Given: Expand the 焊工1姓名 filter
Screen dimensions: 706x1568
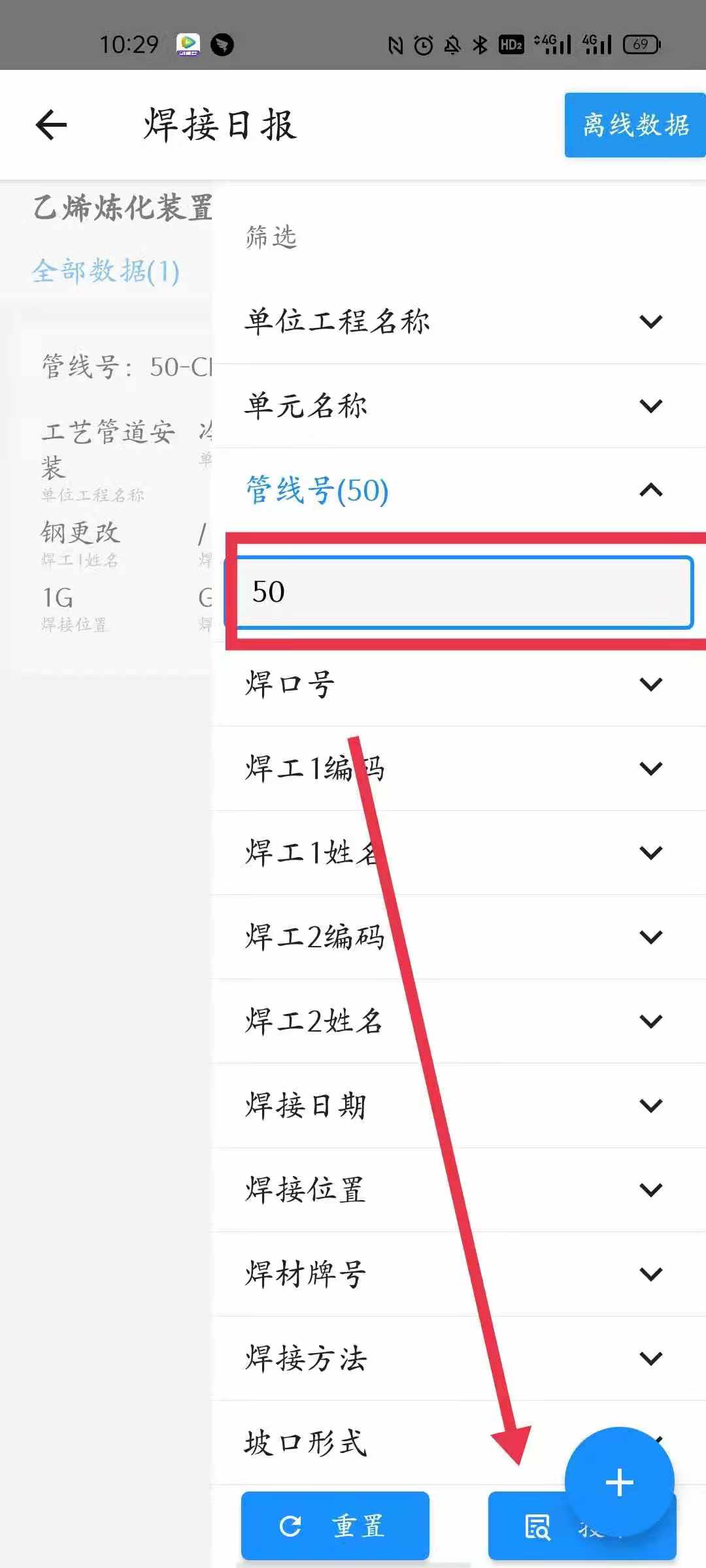Looking at the screenshot, I should (x=458, y=853).
